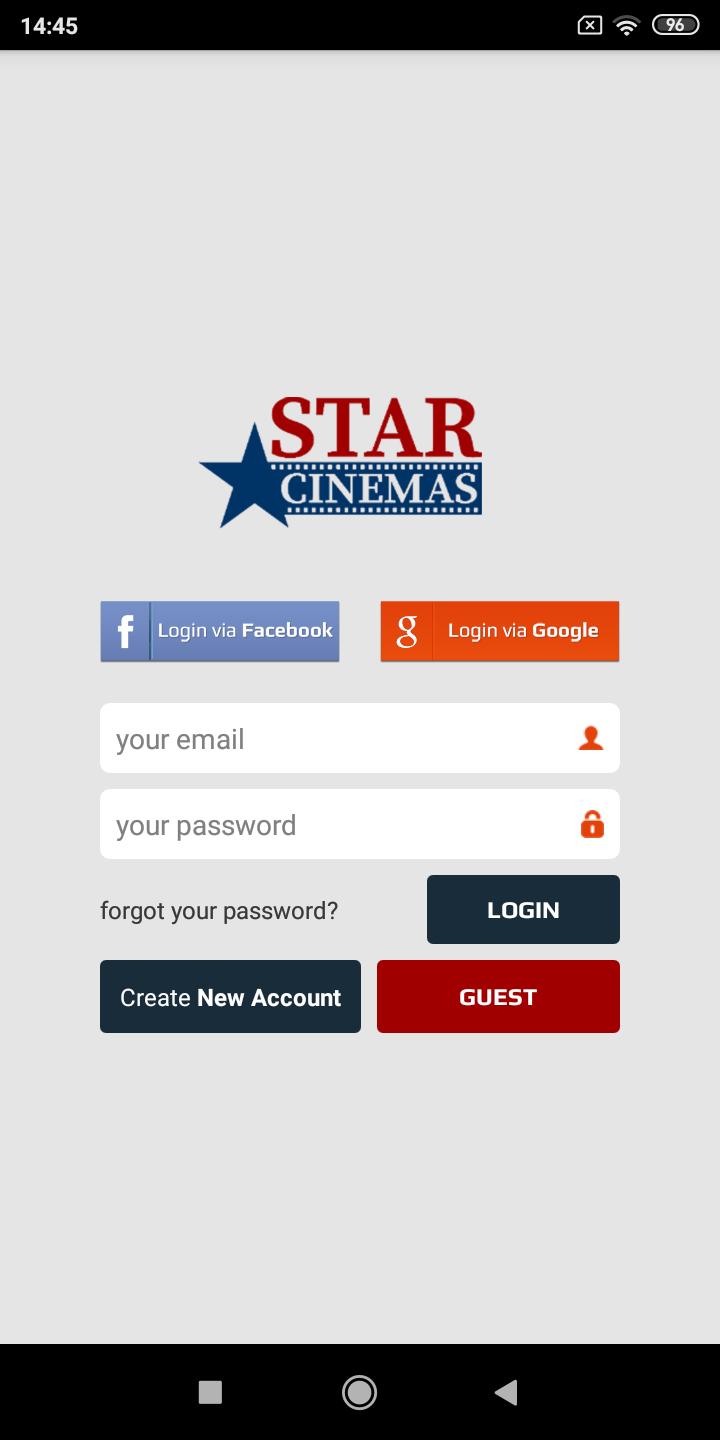Tap the LOGIN button
This screenshot has width=720, height=1440.
[523, 910]
